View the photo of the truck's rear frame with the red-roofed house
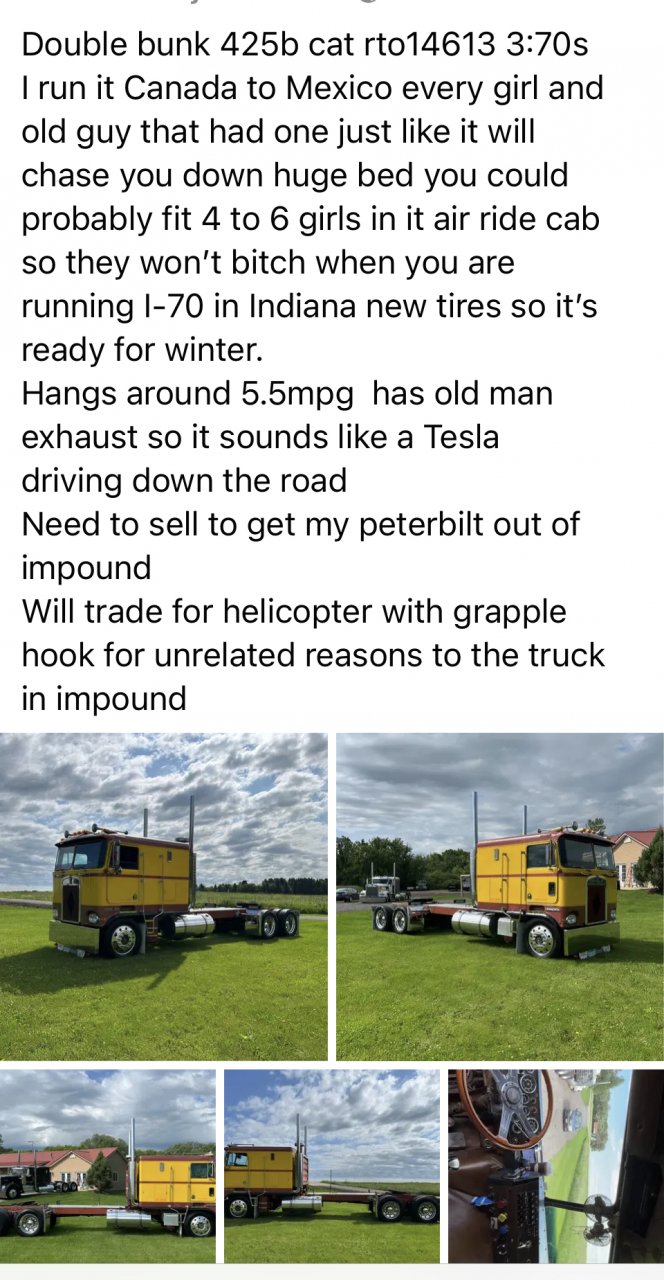The height and width of the screenshot is (1280, 664). click(107, 1166)
